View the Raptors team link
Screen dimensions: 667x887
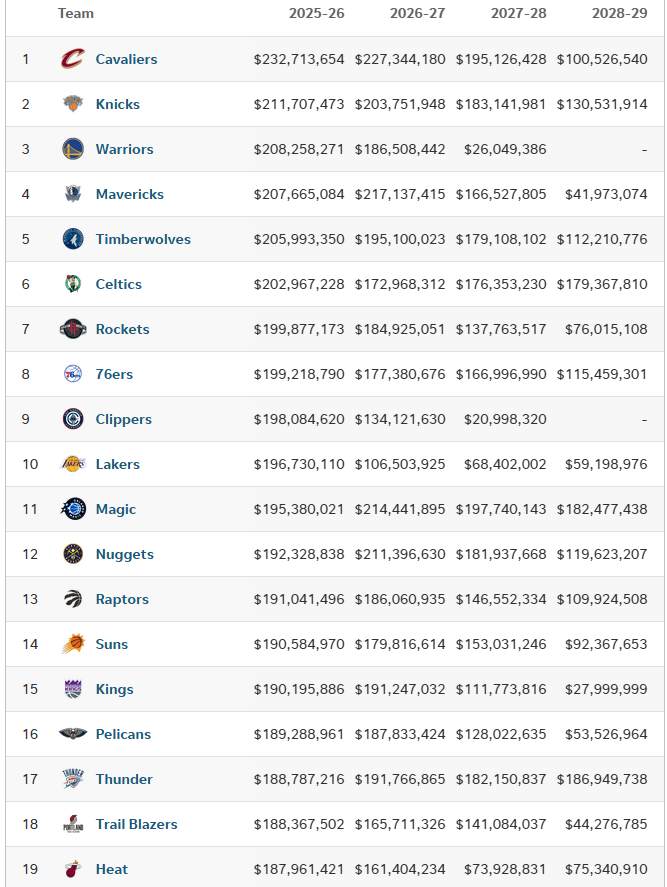pos(122,599)
